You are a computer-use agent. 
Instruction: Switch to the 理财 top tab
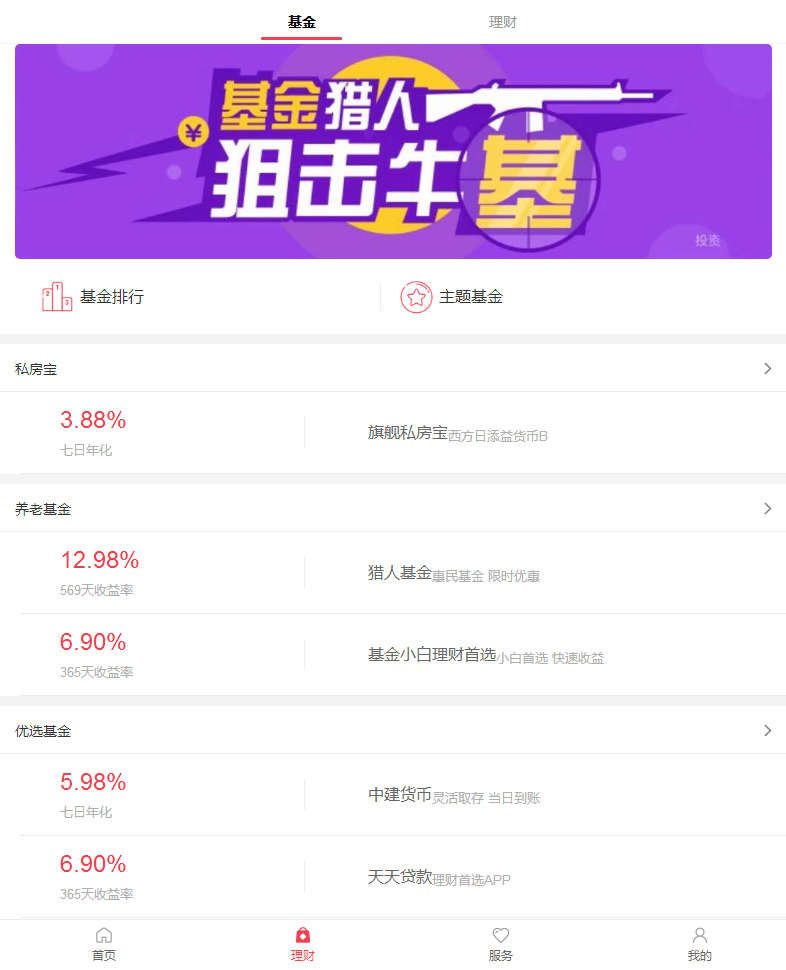[502, 22]
